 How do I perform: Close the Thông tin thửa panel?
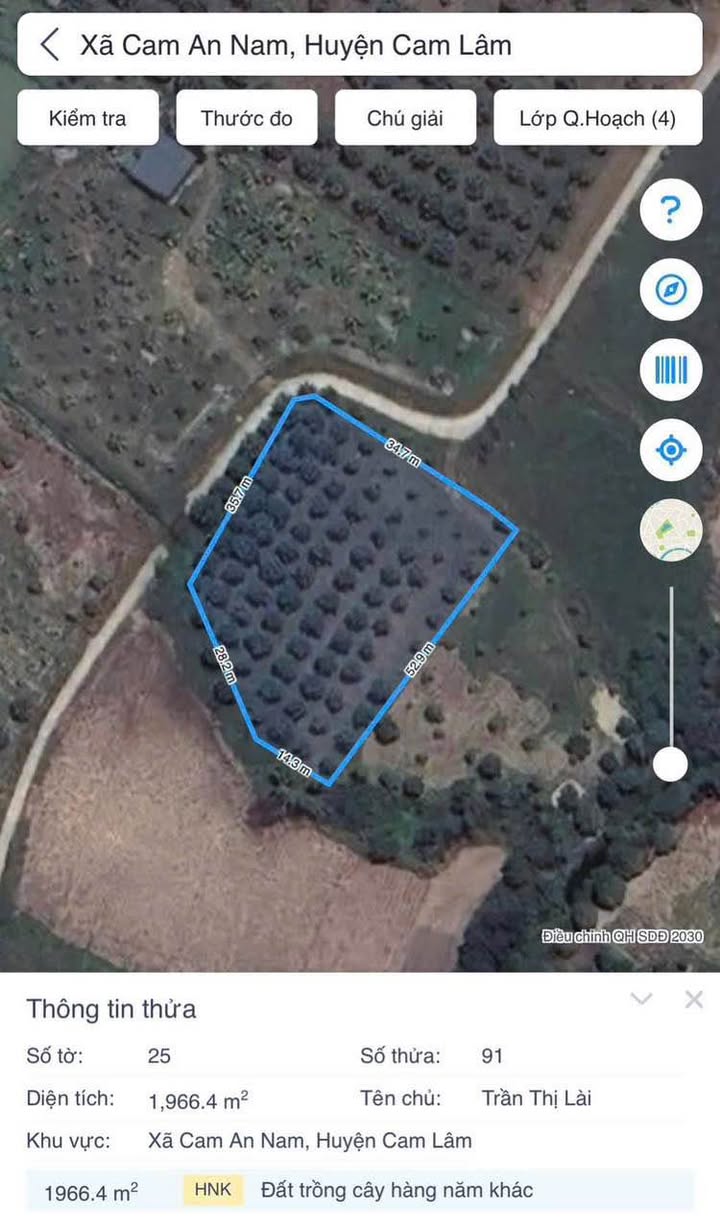[x=694, y=999]
